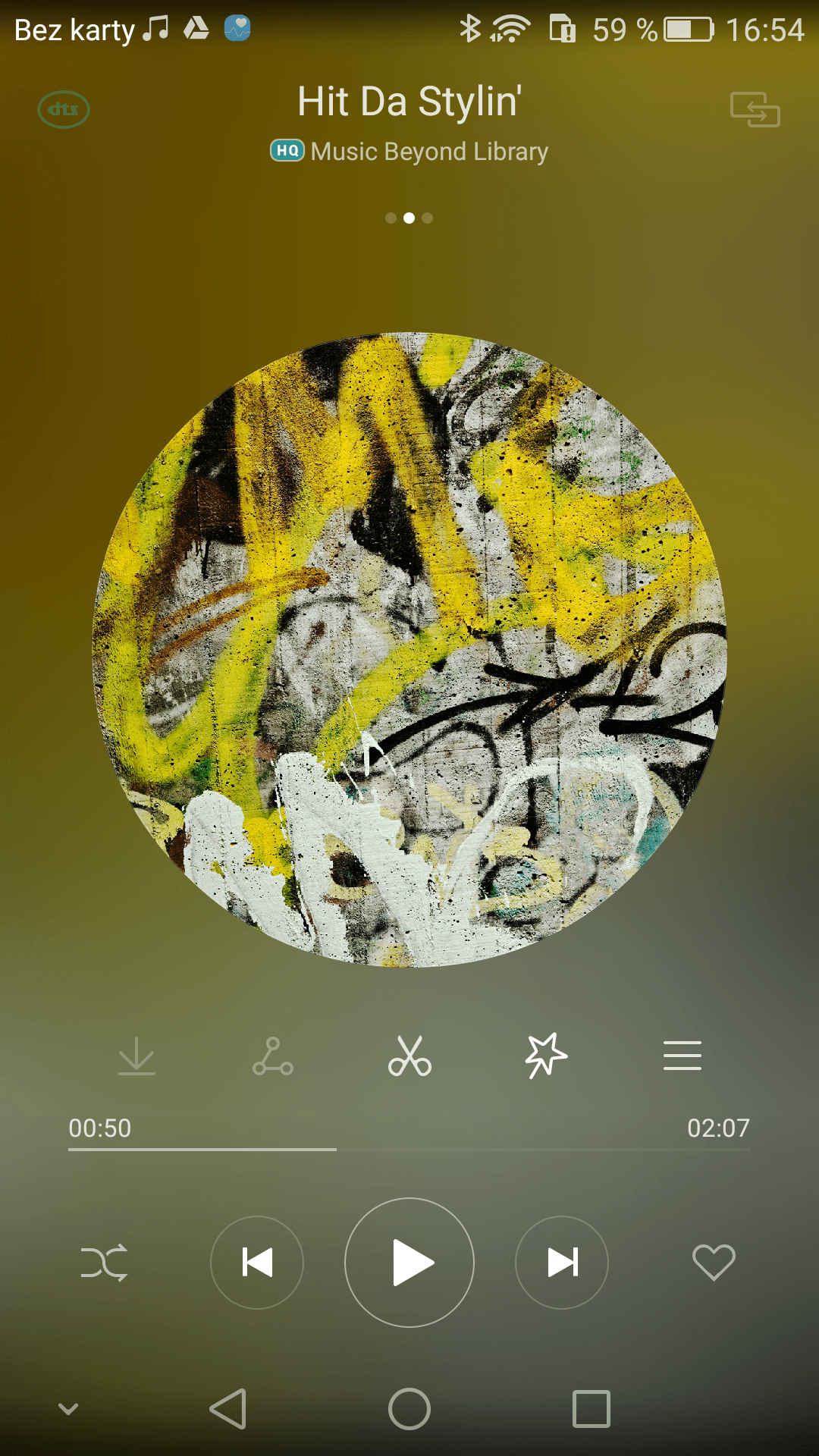This screenshot has width=819, height=1456.
Task: Tap the playback progress bar
Action: click(409, 1150)
